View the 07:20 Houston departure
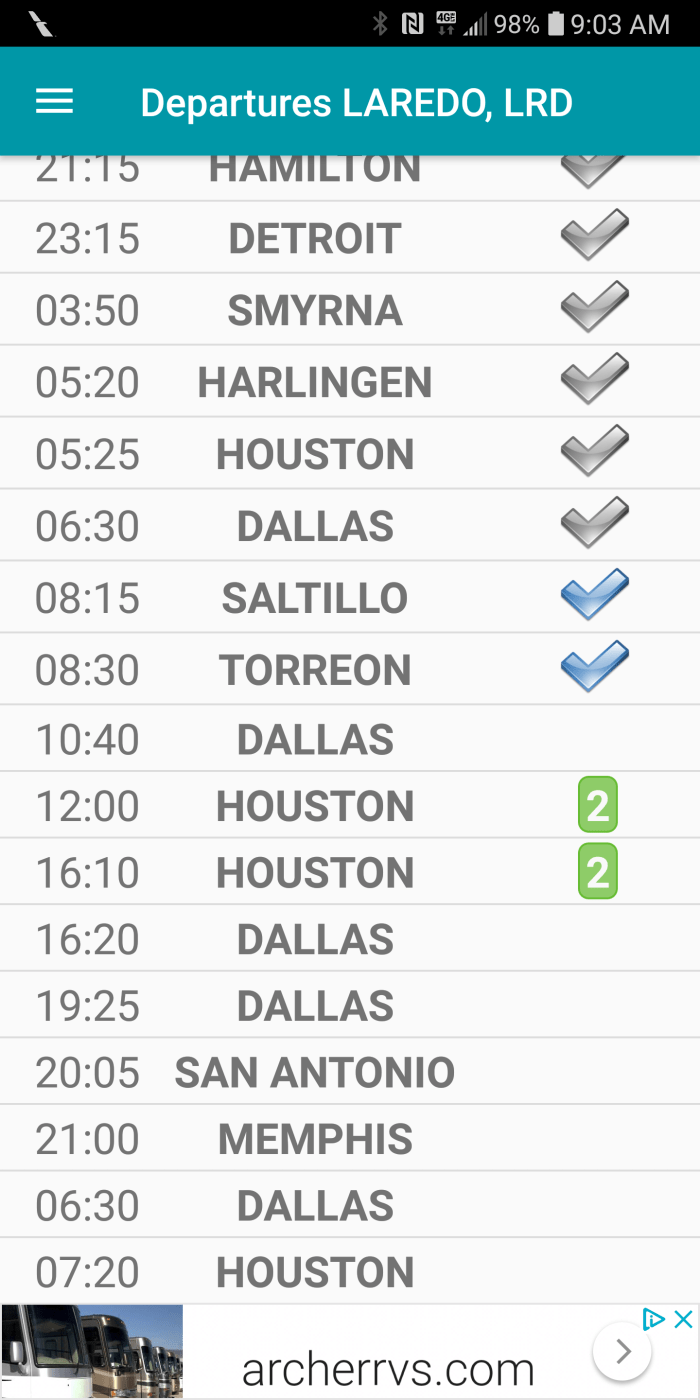700x1400 pixels. tap(315, 1272)
